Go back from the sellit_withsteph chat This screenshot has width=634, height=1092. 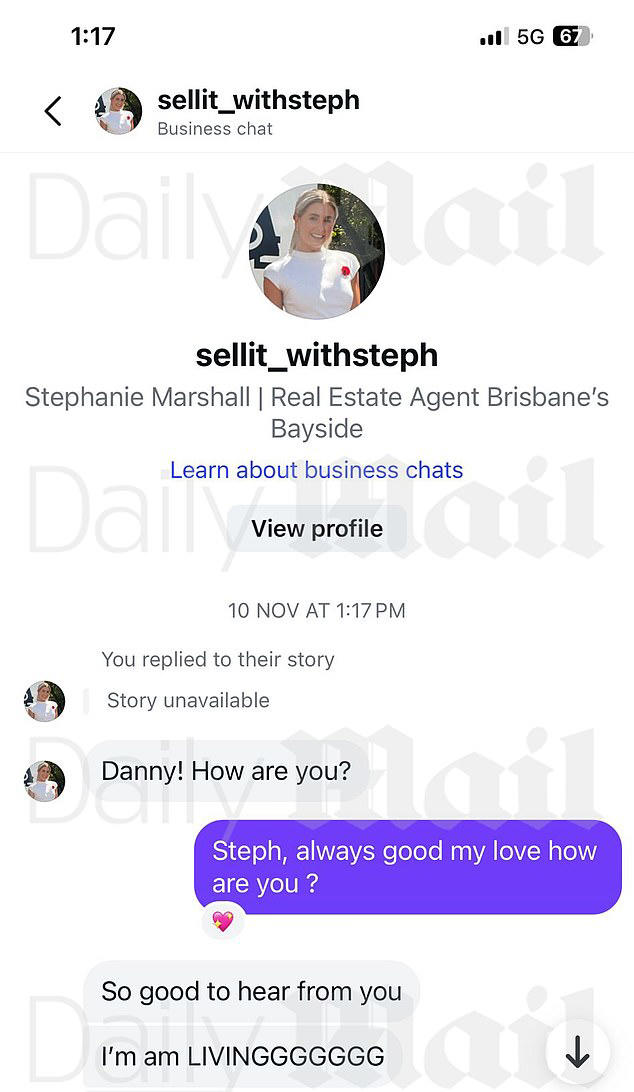53,111
